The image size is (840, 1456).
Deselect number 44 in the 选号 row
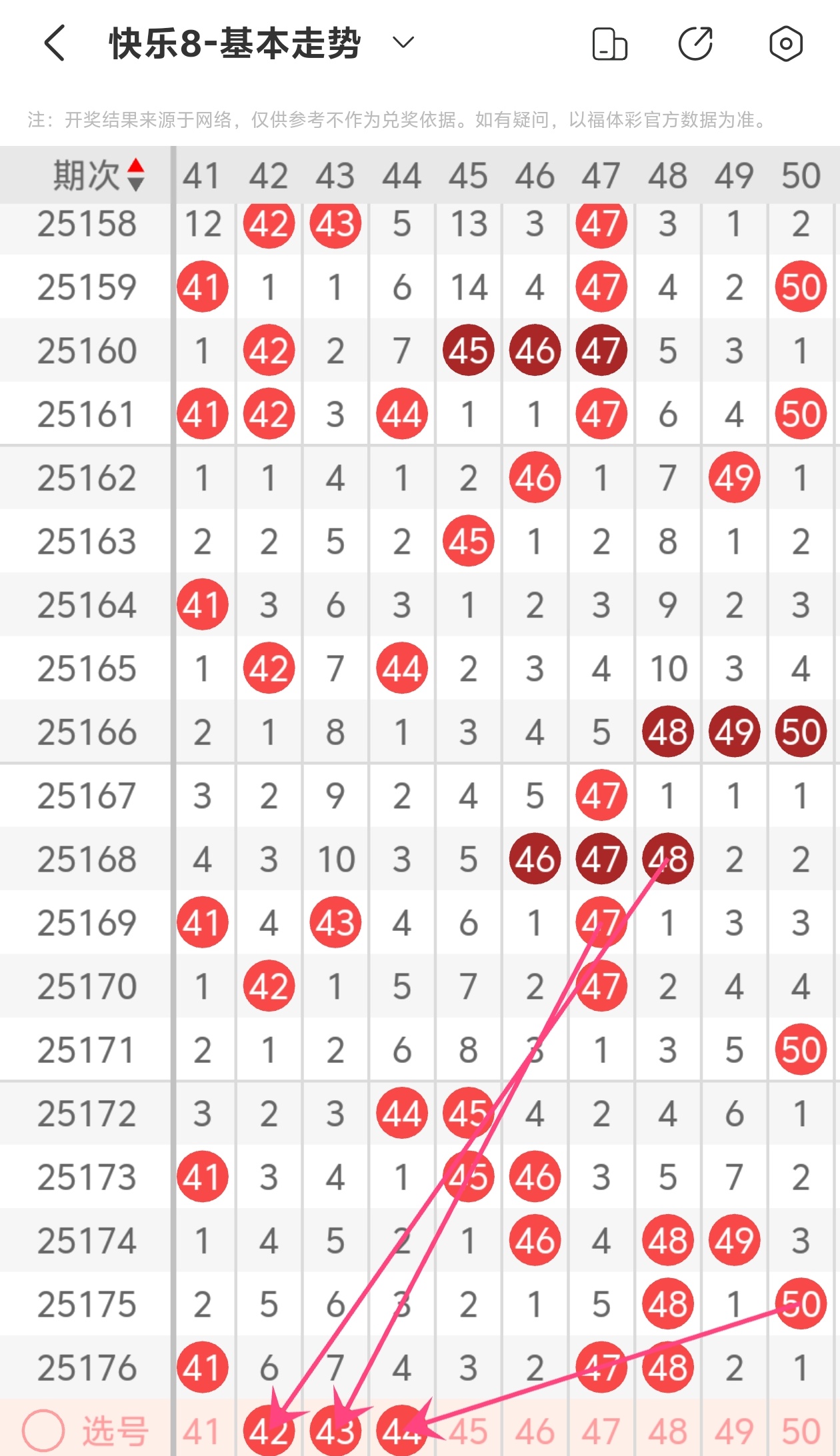(402, 1431)
